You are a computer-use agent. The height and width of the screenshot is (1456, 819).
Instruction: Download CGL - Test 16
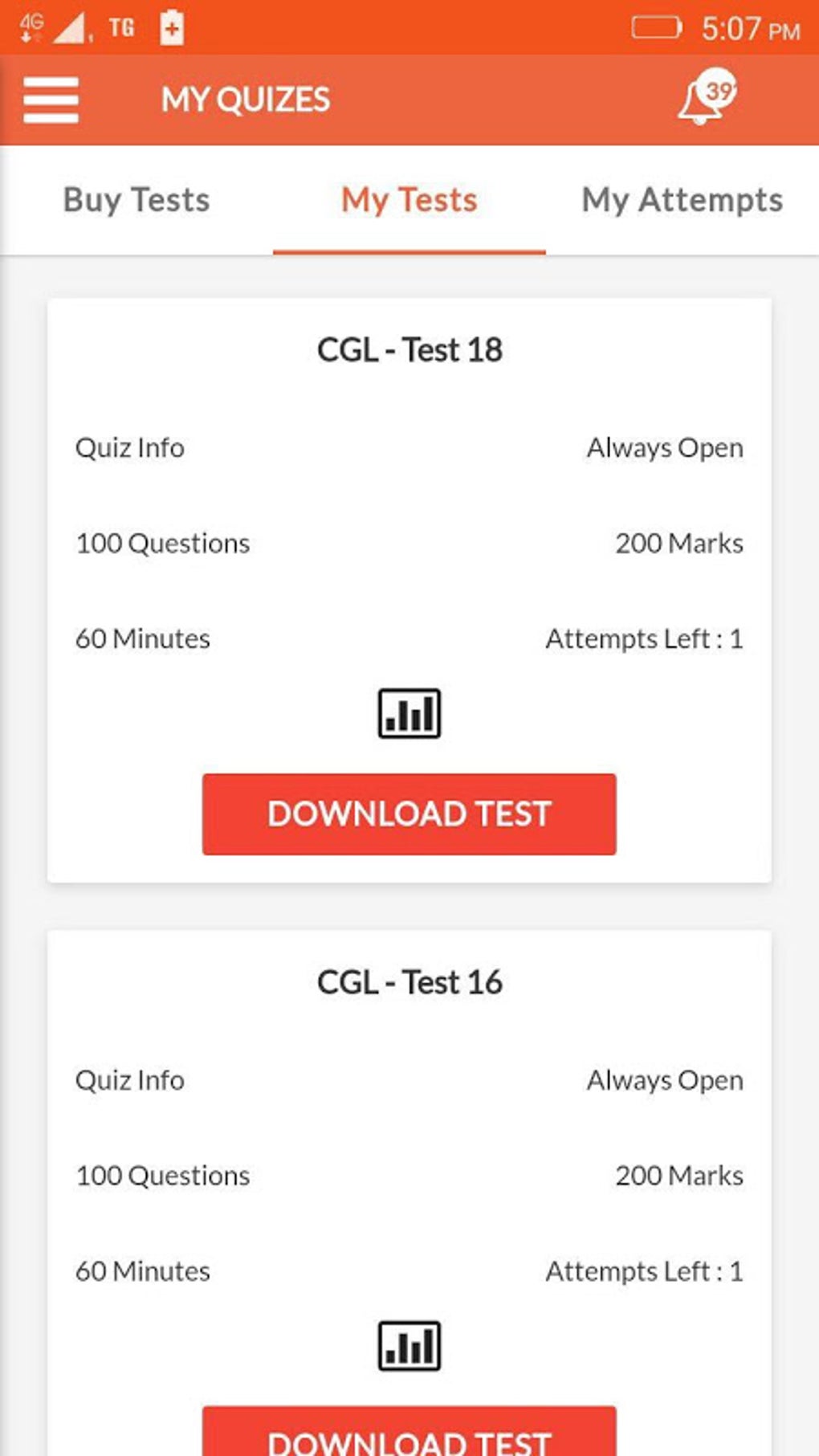point(409,1432)
